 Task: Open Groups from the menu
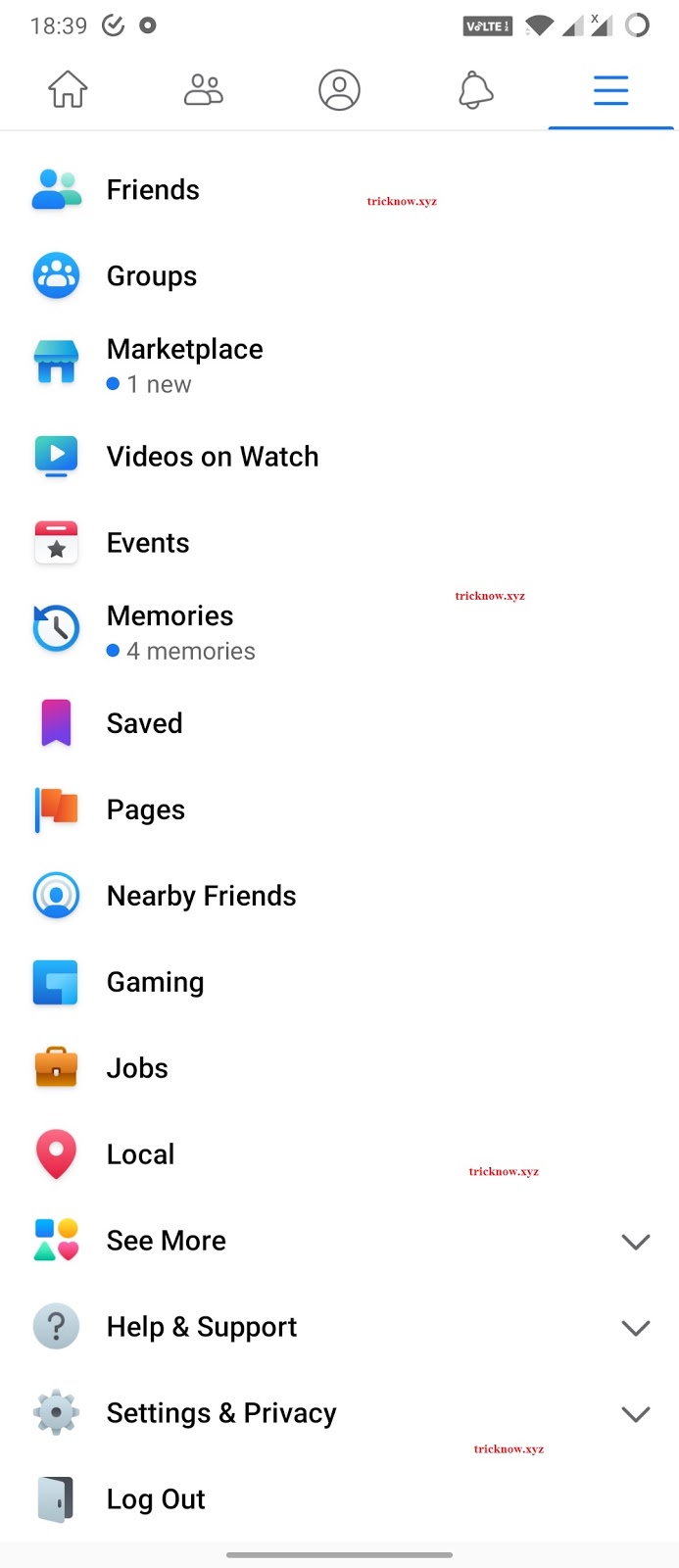click(152, 276)
